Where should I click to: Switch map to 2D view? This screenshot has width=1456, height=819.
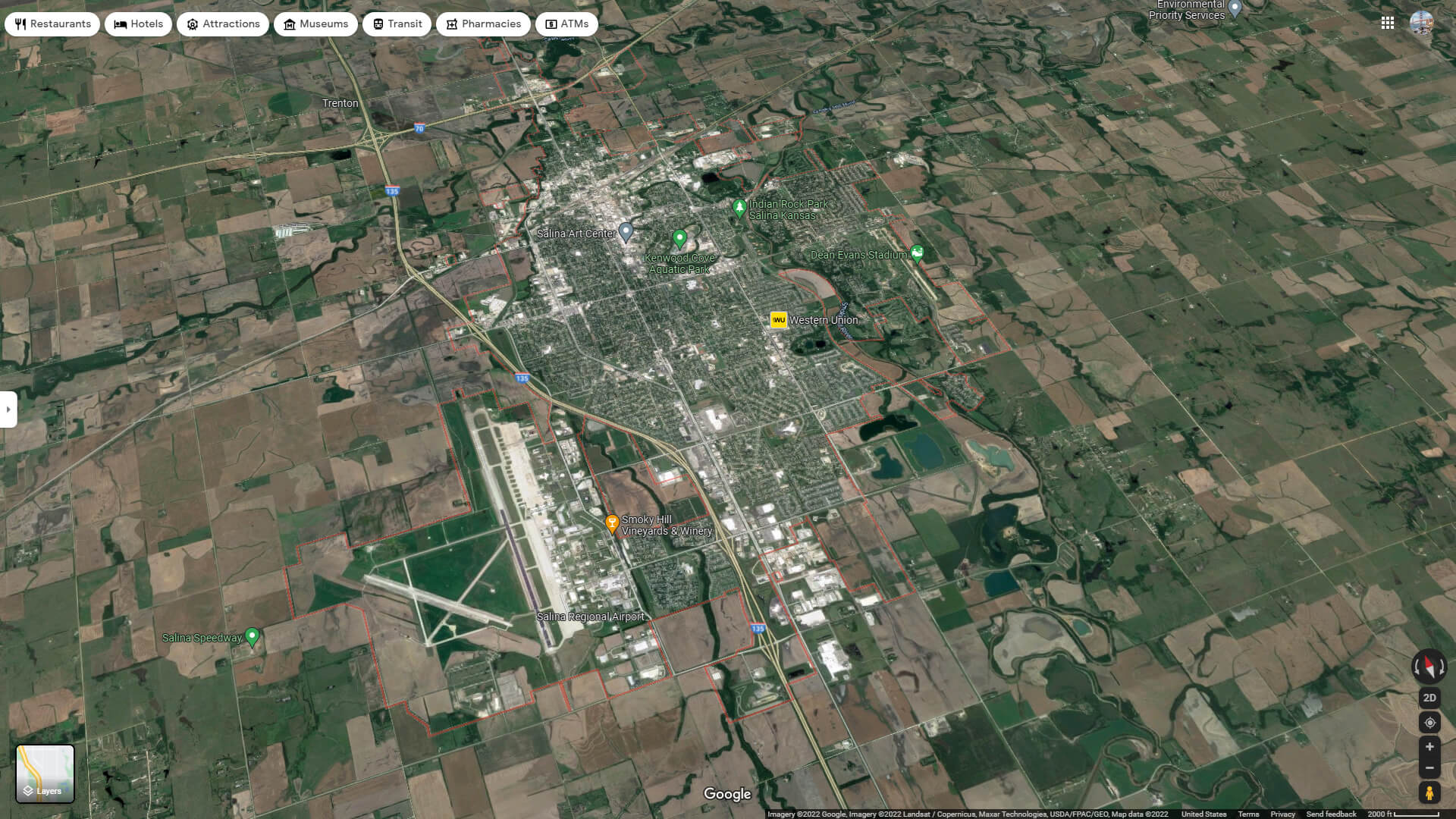tap(1429, 698)
